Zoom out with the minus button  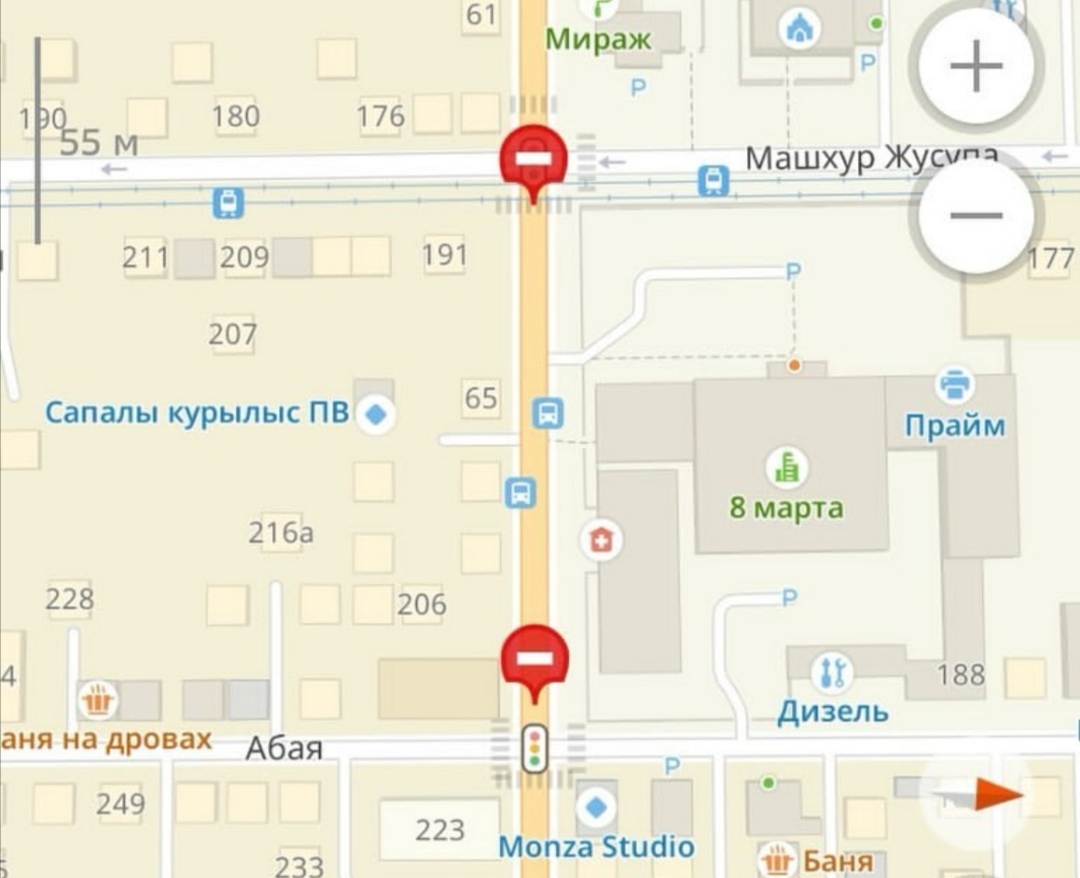(x=976, y=215)
